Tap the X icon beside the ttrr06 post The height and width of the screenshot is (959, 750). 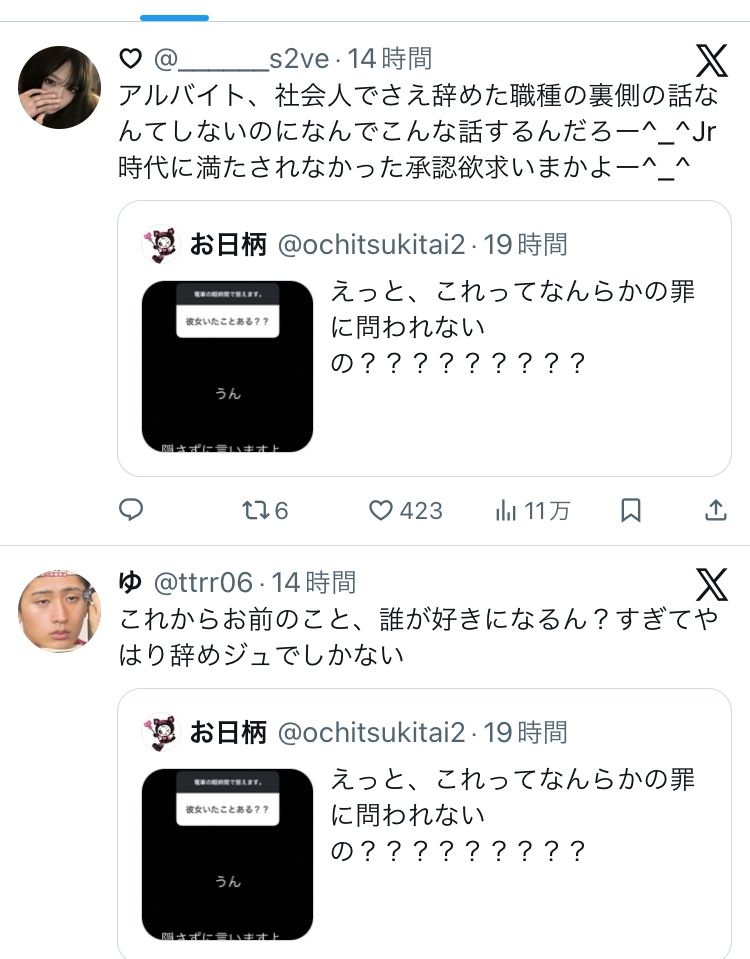[x=711, y=584]
